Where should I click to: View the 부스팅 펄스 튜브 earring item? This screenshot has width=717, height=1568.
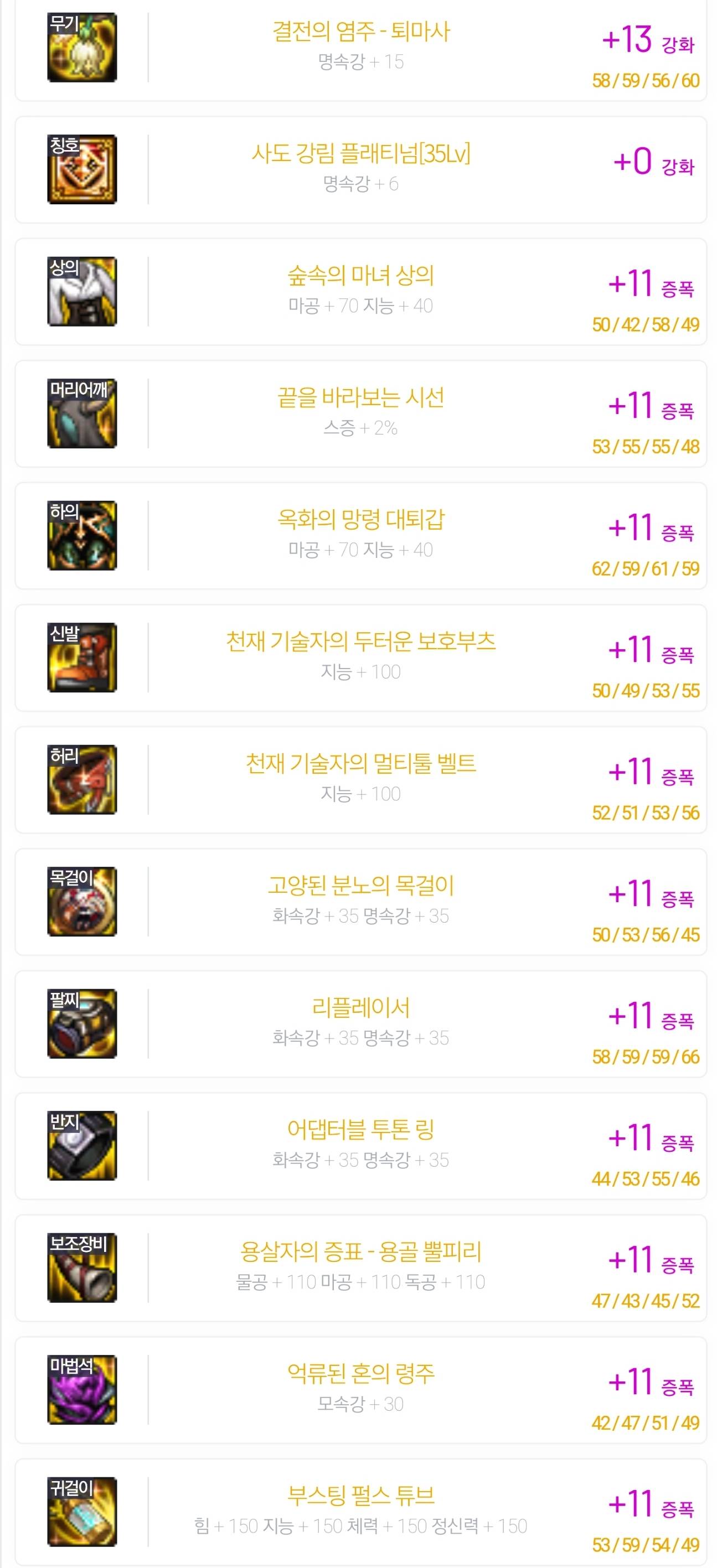pyautogui.click(x=360, y=1512)
